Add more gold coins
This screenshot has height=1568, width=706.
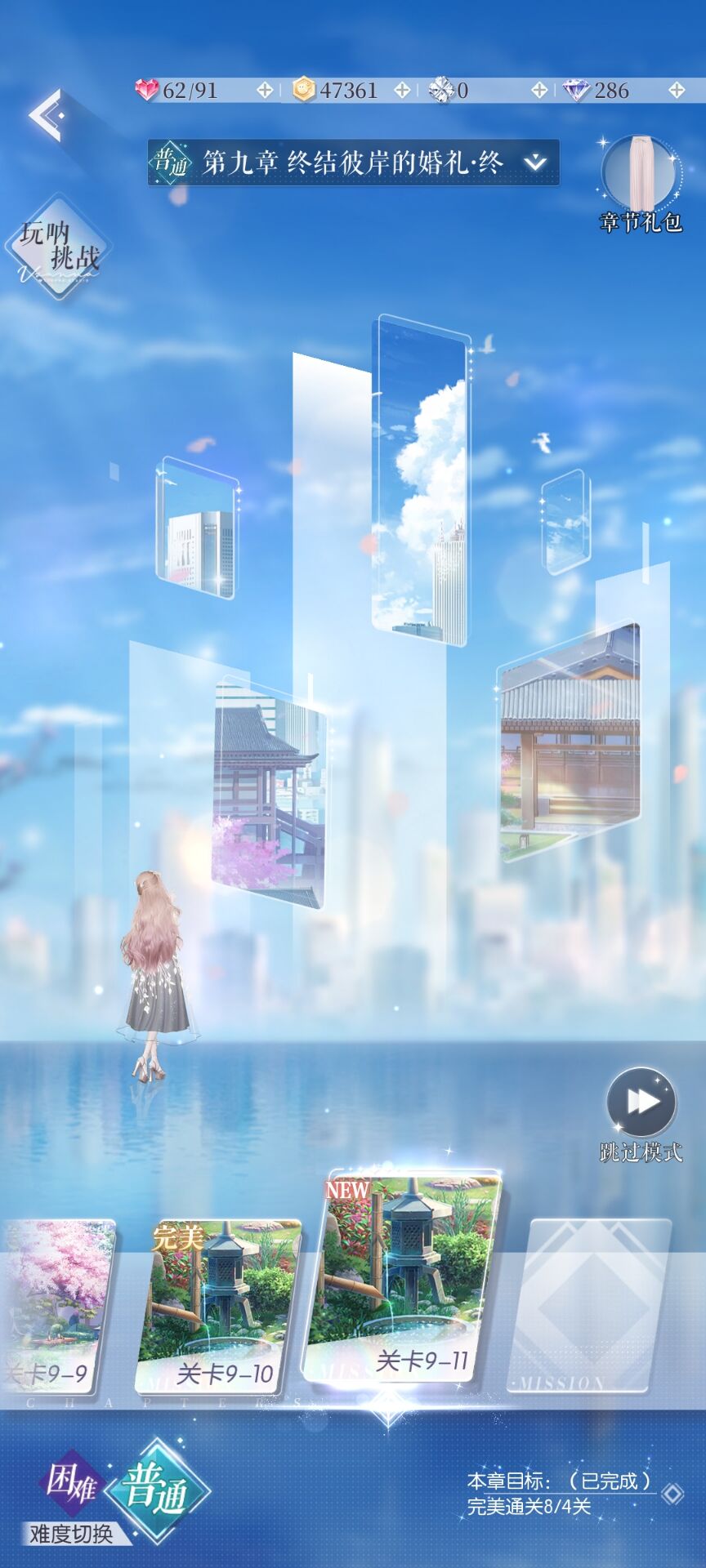pos(402,90)
